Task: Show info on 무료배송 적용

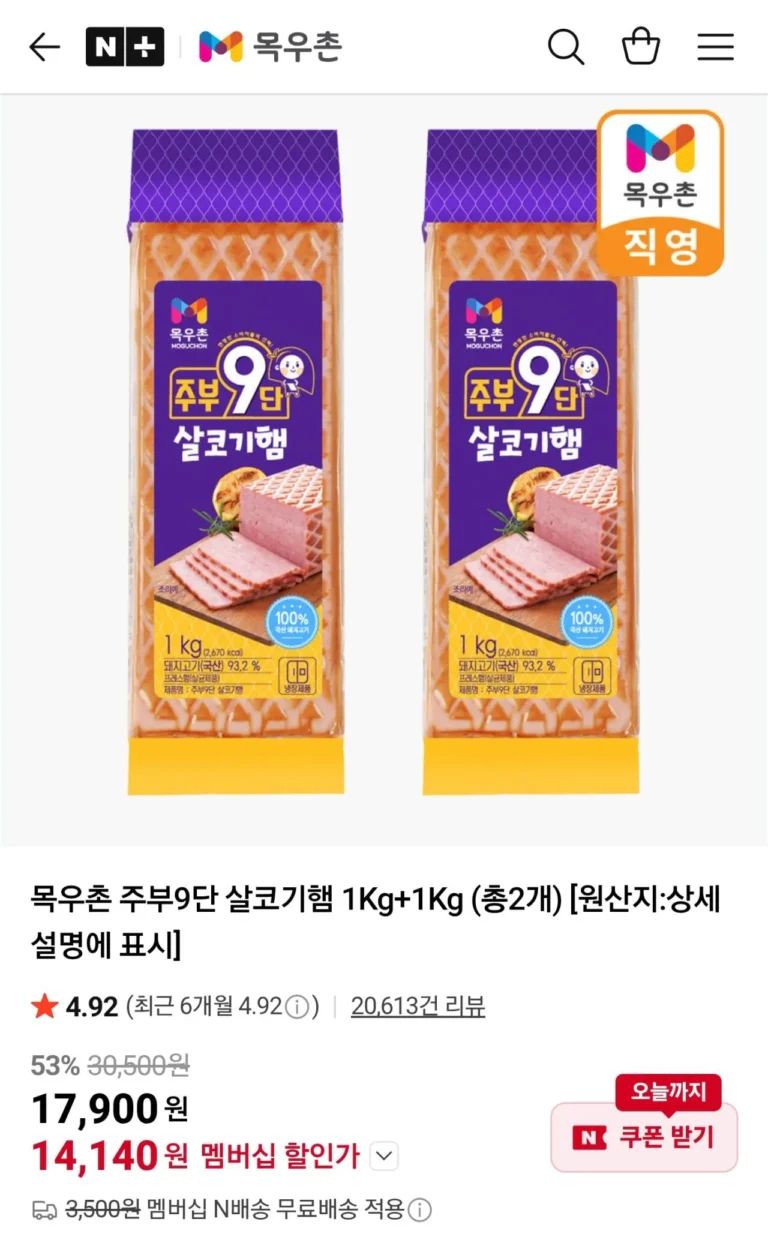Action: (x=421, y=1210)
